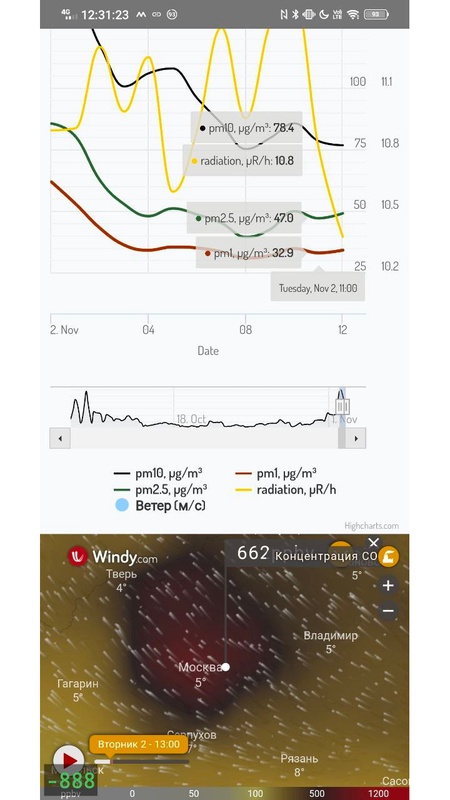
Task: Zoom in on the Windy map
Action: [x=388, y=585]
